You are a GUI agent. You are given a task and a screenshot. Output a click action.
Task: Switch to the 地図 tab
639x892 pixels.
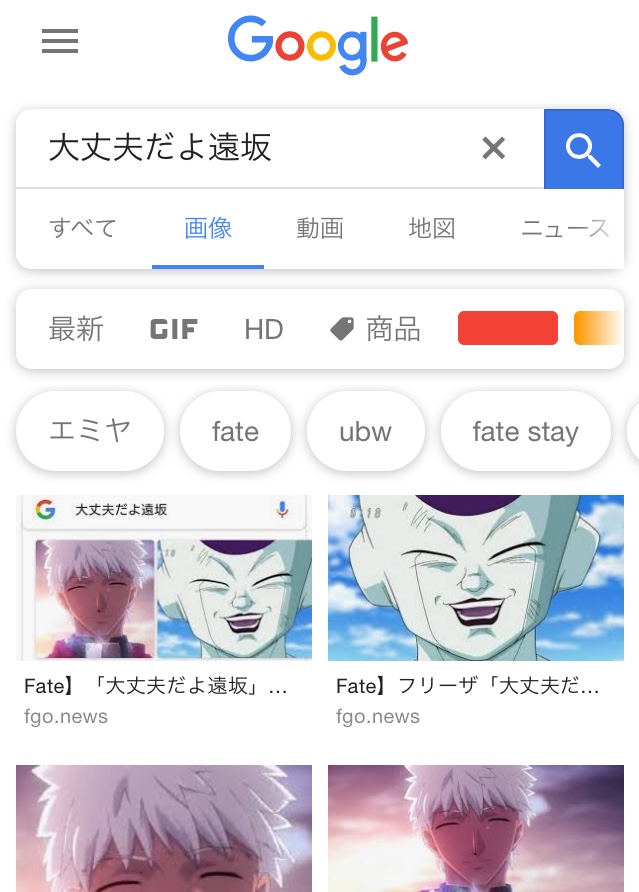pyautogui.click(x=432, y=228)
